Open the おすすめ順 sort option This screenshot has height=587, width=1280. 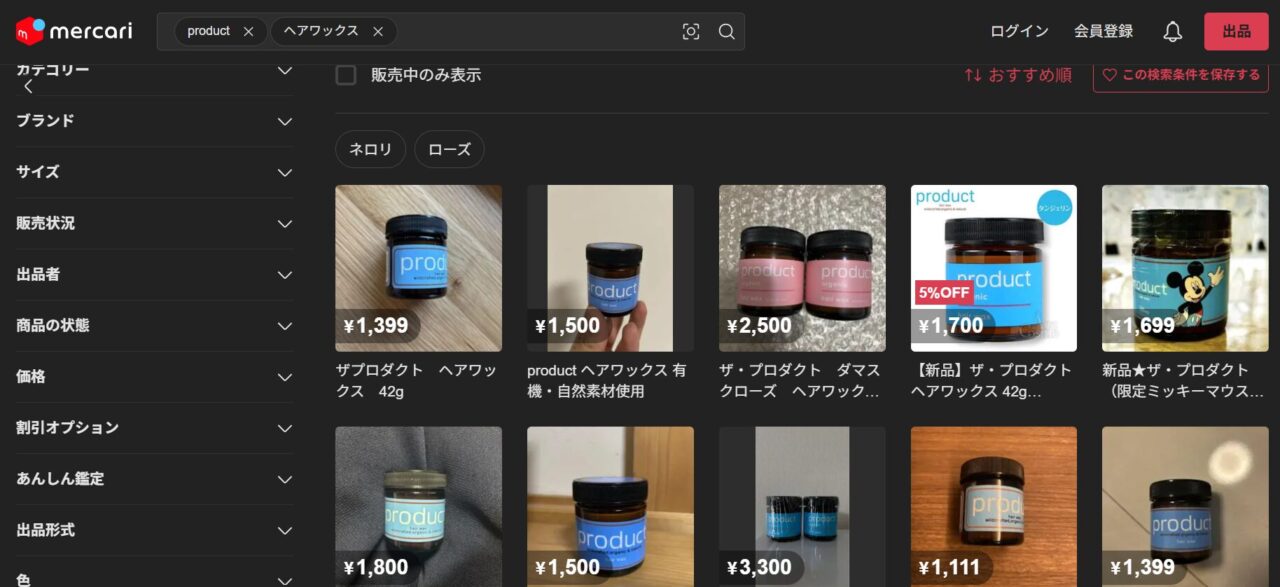(1018, 75)
